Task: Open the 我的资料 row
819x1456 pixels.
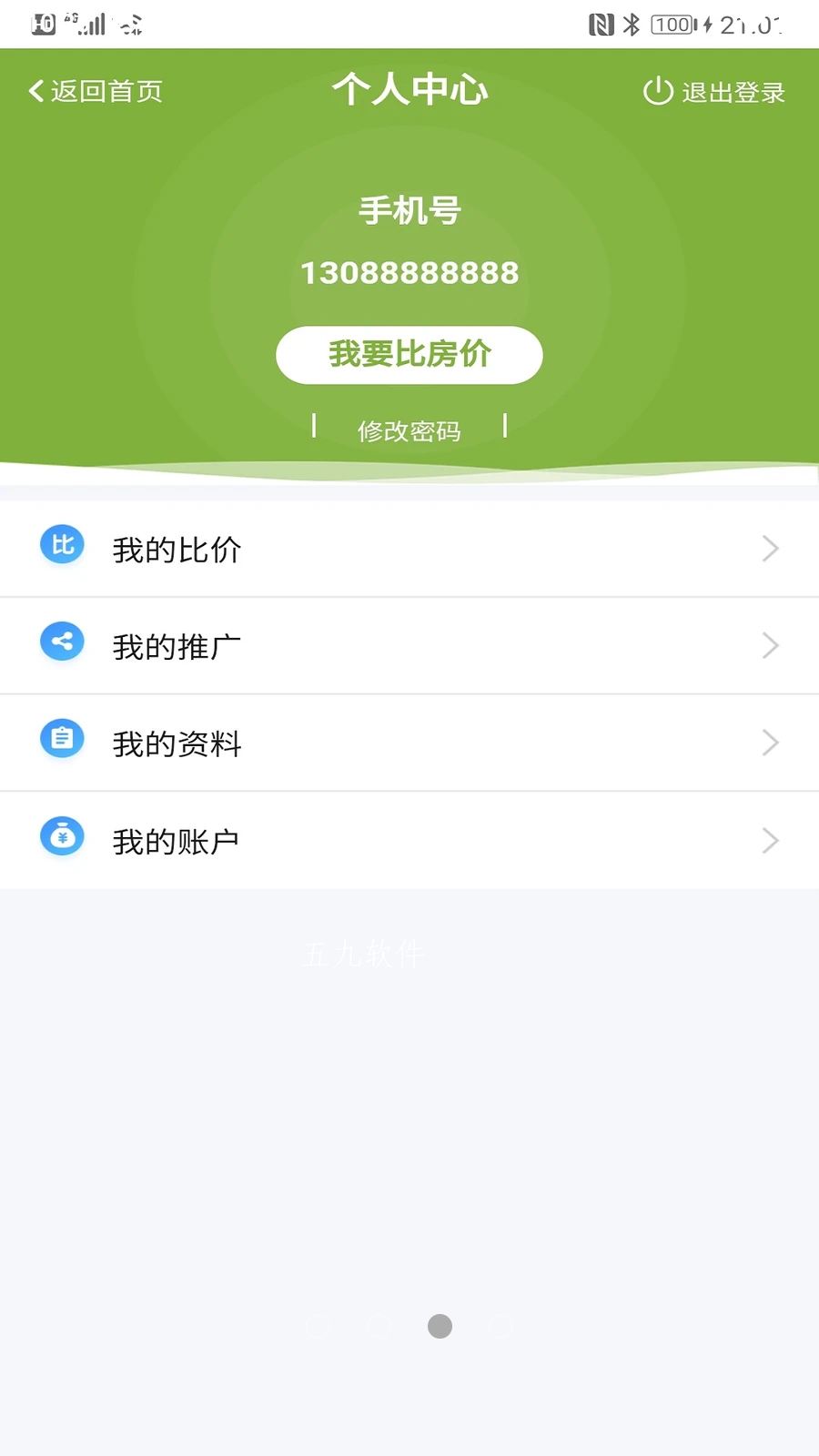Action: [409, 743]
